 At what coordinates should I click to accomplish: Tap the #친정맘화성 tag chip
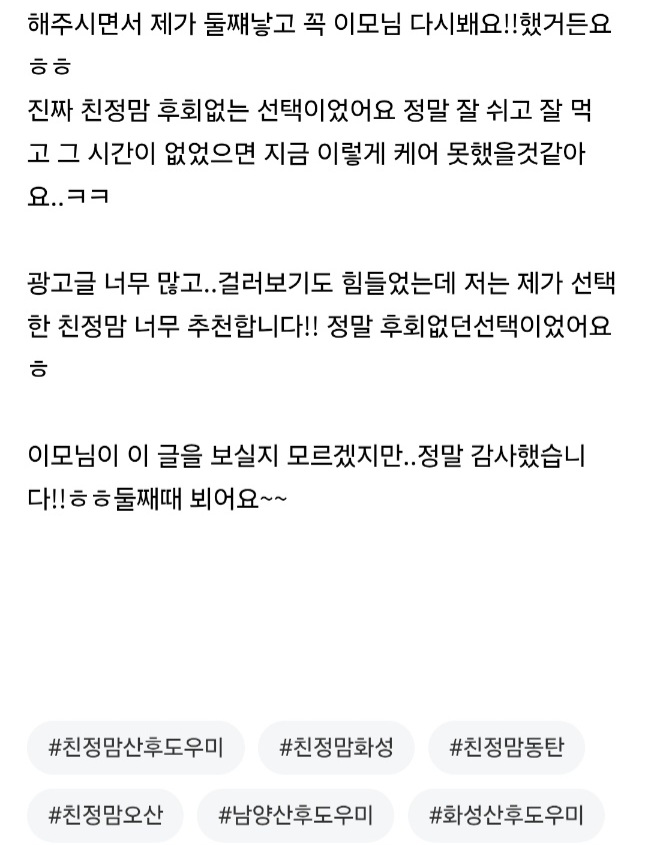(335, 747)
